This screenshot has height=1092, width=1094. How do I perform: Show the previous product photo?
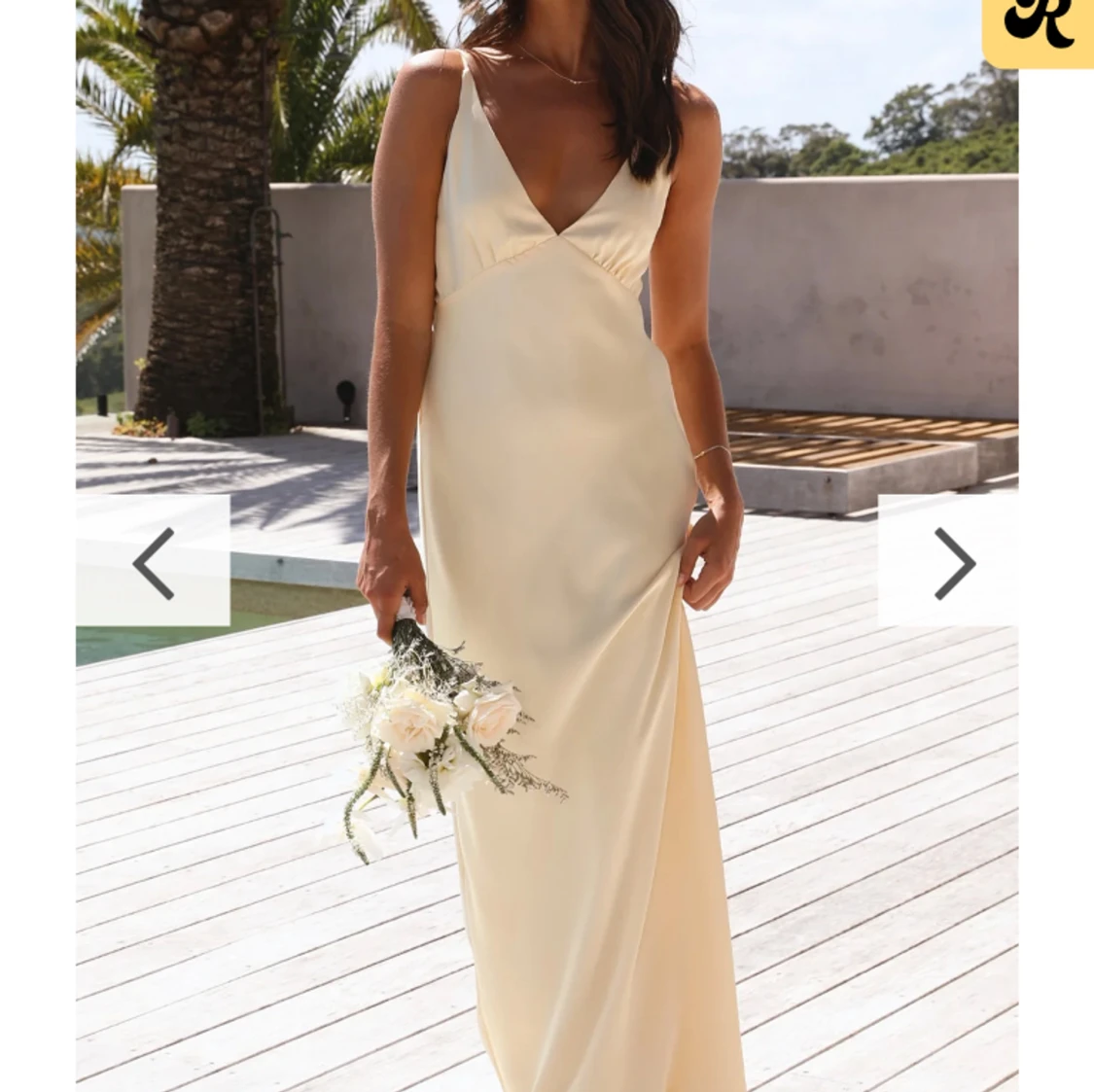tap(154, 561)
